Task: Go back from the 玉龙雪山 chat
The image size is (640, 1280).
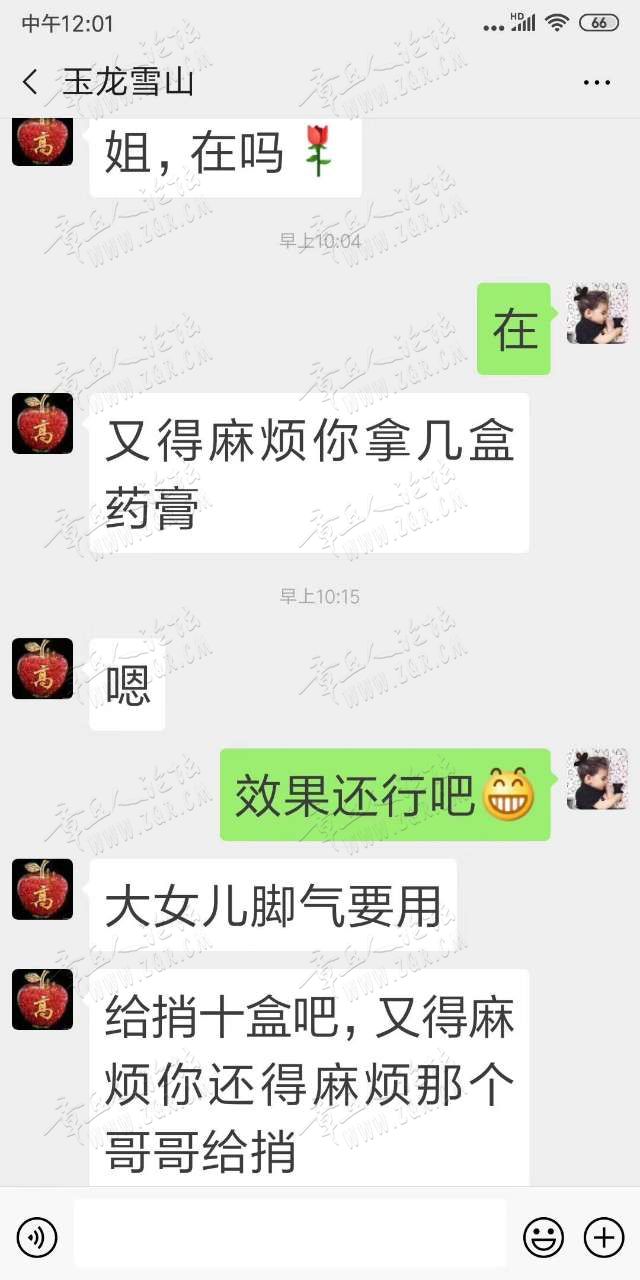Action: [x=30, y=82]
